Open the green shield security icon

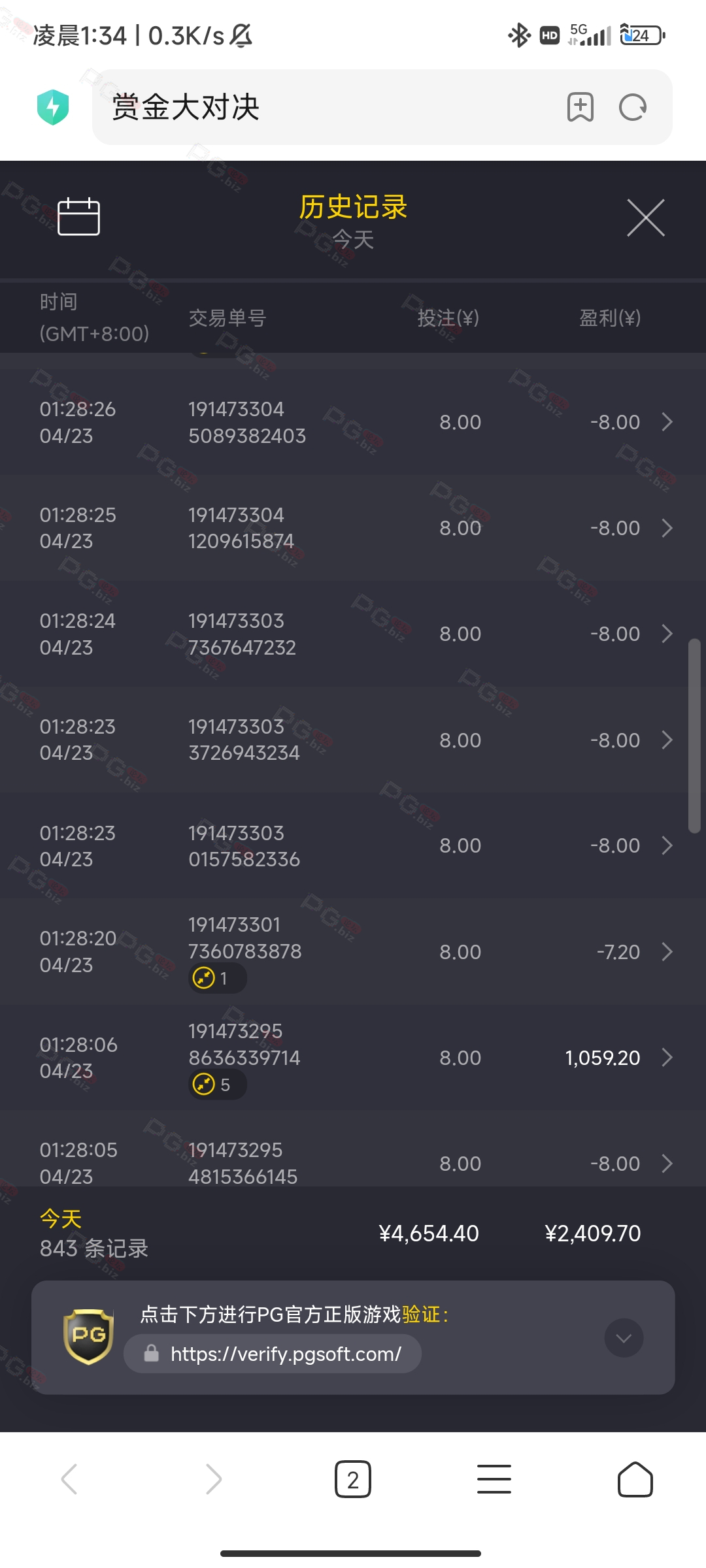53,107
